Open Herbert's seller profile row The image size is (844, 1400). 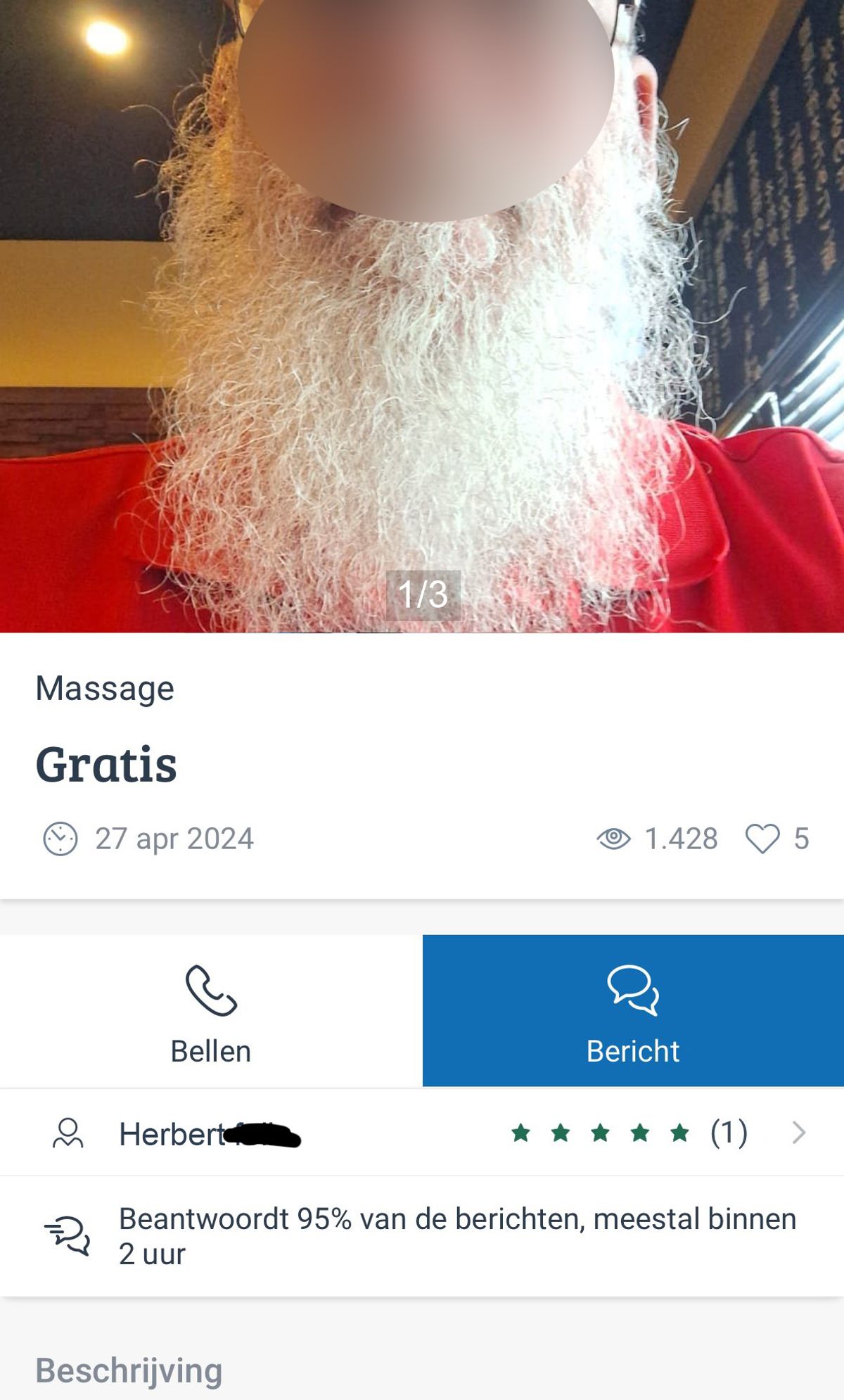click(x=422, y=1133)
